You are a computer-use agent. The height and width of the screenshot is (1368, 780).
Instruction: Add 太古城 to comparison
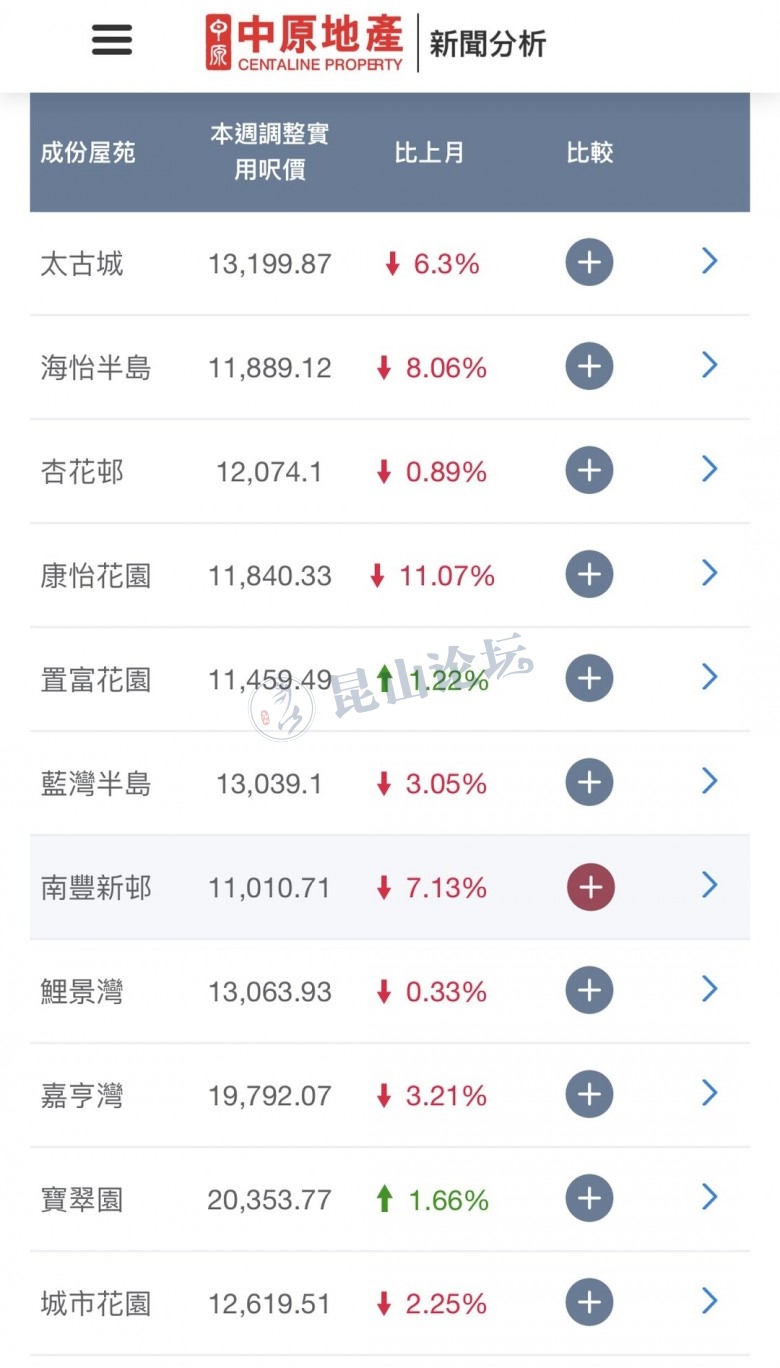[589, 263]
